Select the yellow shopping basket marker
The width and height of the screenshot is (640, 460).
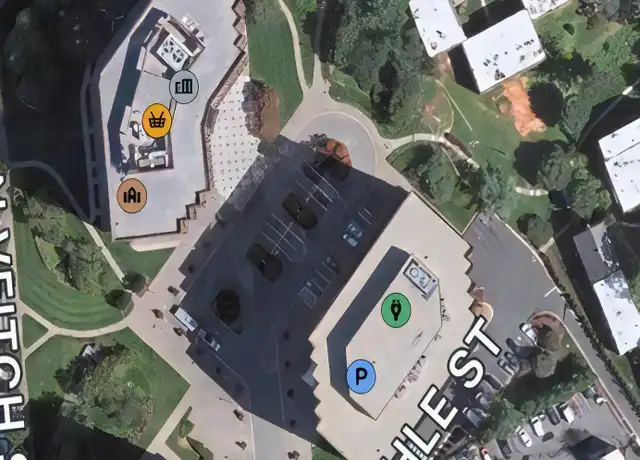coord(157,121)
